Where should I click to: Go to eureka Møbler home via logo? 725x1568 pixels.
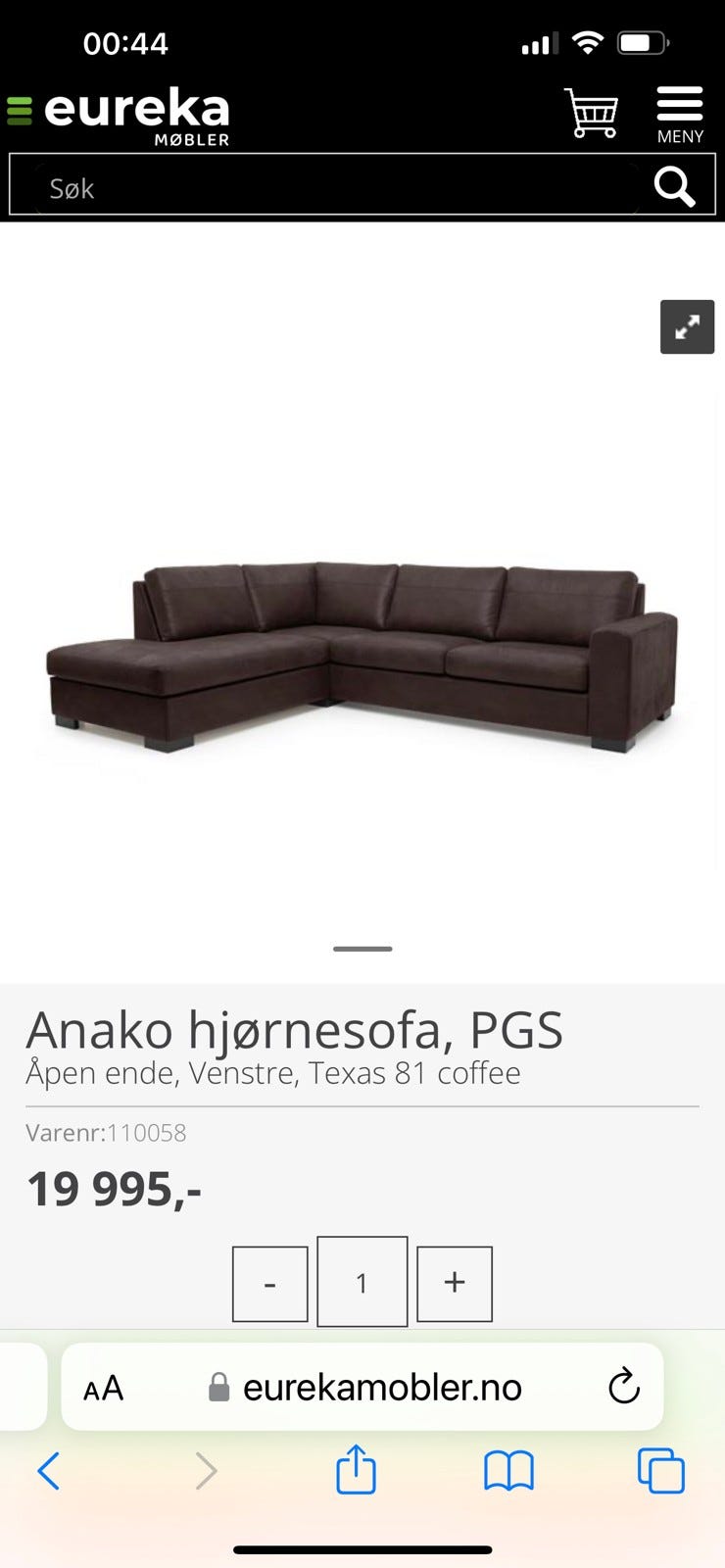119,116
